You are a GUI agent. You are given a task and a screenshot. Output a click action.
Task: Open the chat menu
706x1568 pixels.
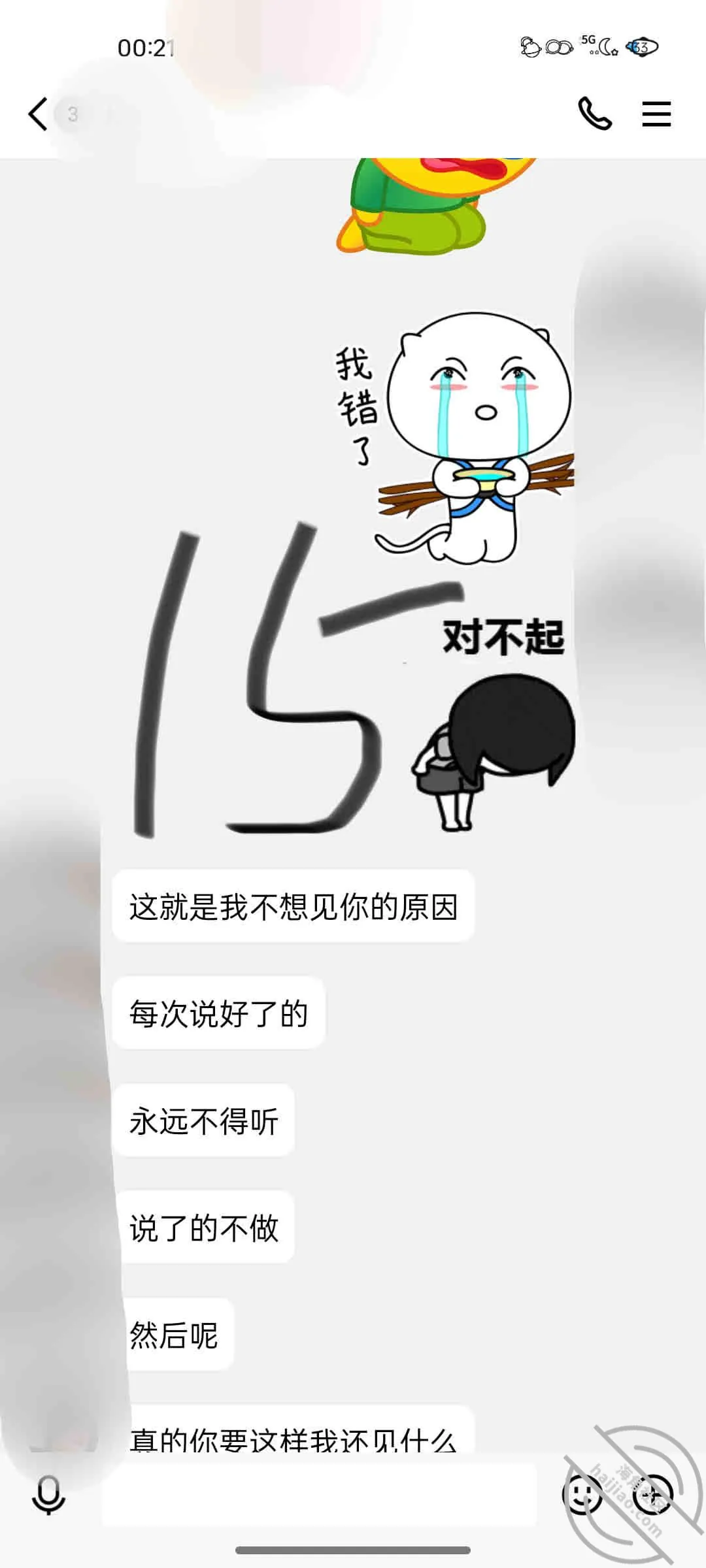656,114
